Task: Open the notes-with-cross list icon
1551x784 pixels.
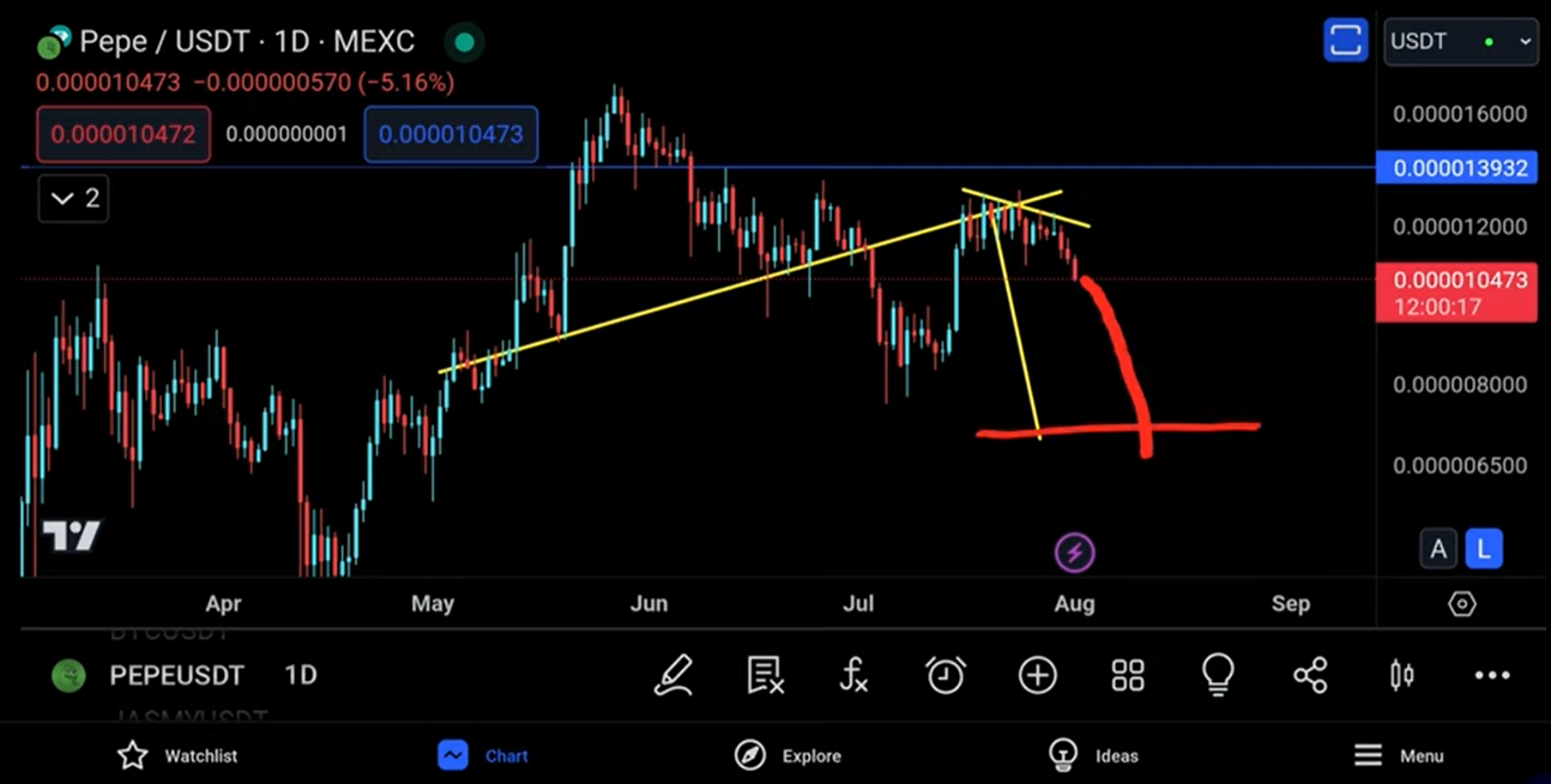Action: (764, 675)
